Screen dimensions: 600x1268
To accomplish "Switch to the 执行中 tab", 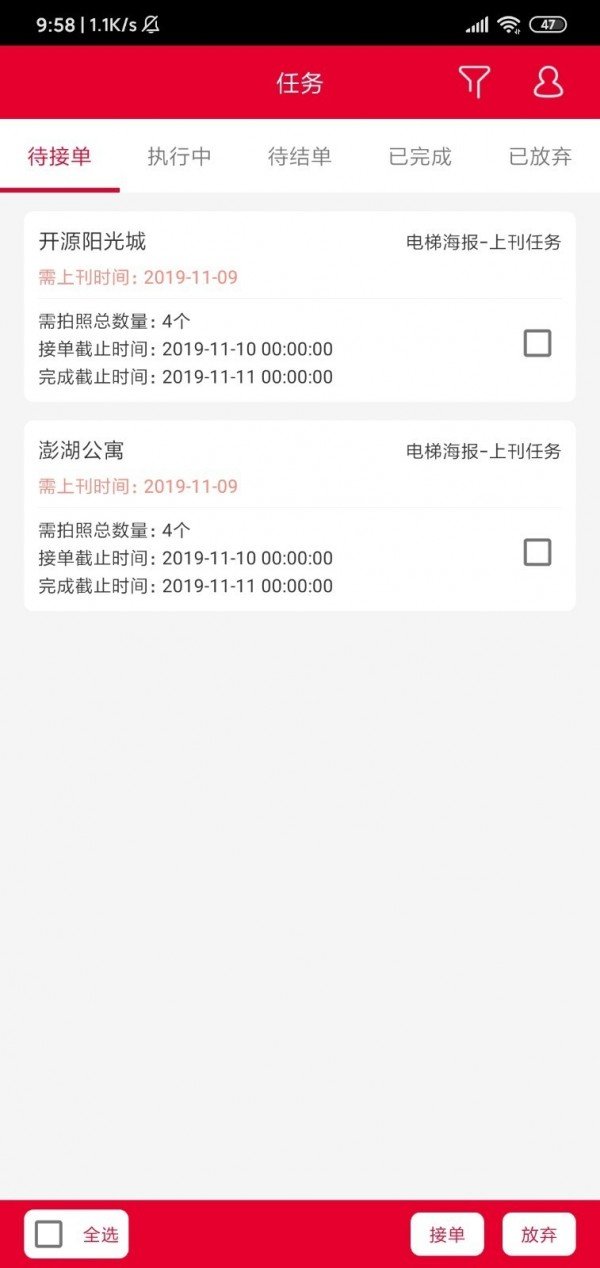I will tap(179, 156).
